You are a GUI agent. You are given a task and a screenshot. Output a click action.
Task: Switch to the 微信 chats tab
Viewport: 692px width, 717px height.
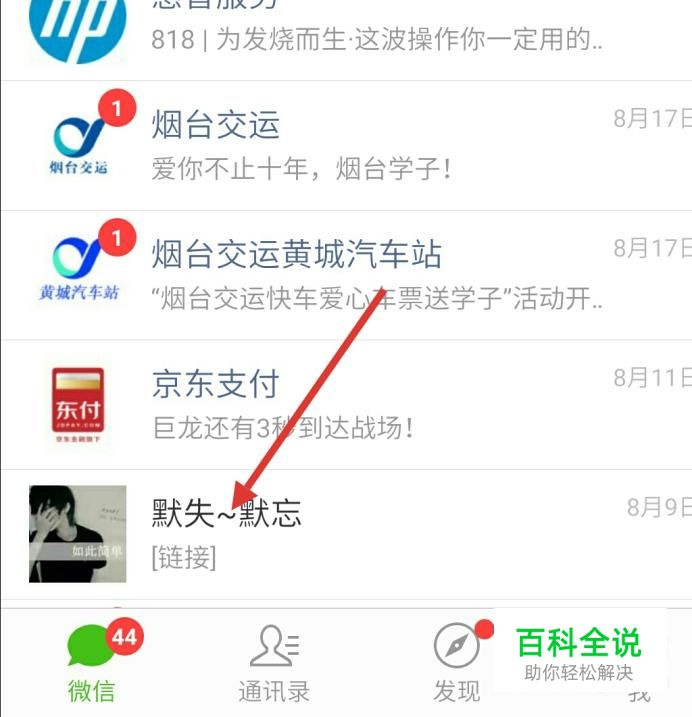pyautogui.click(x=92, y=664)
